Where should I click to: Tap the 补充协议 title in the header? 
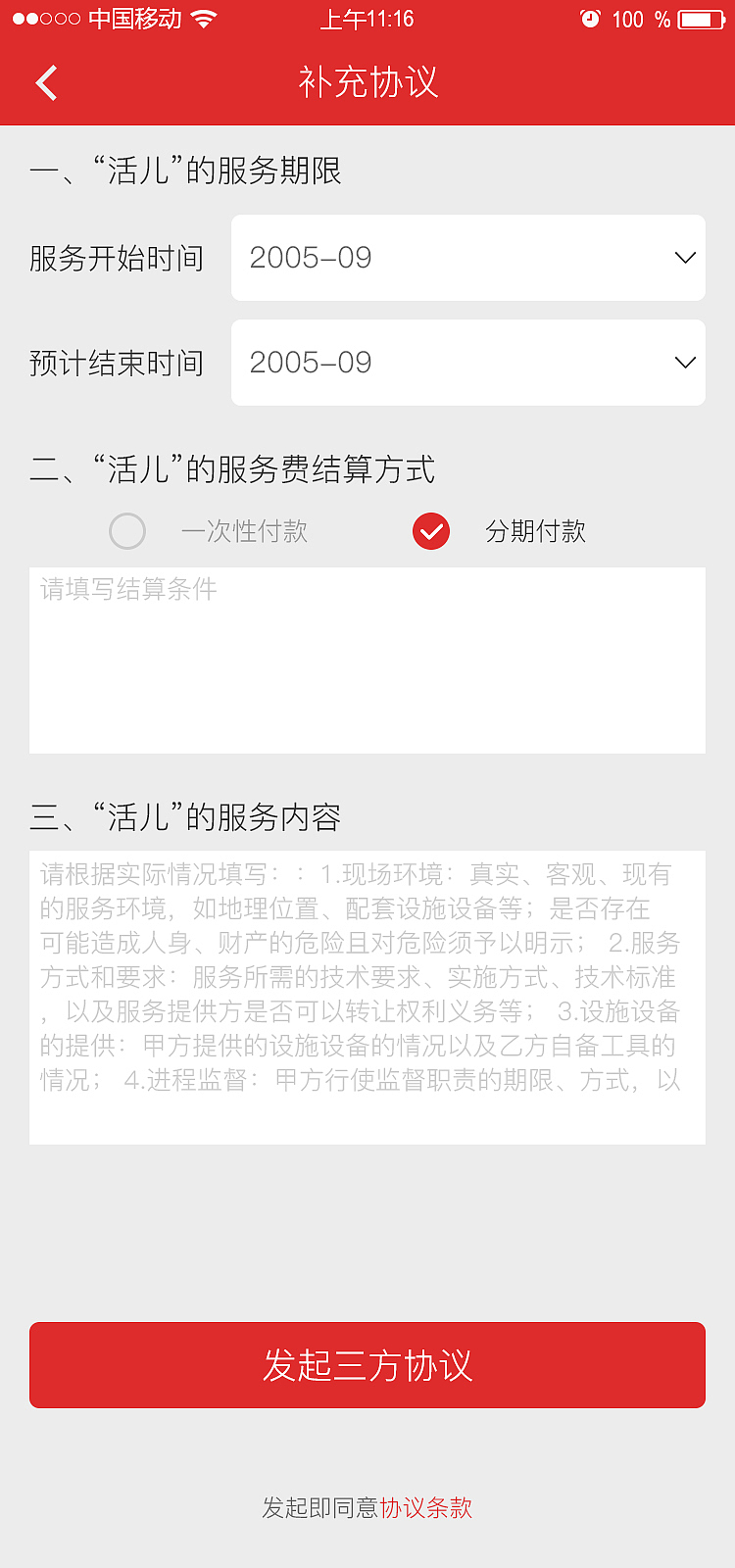[x=367, y=82]
